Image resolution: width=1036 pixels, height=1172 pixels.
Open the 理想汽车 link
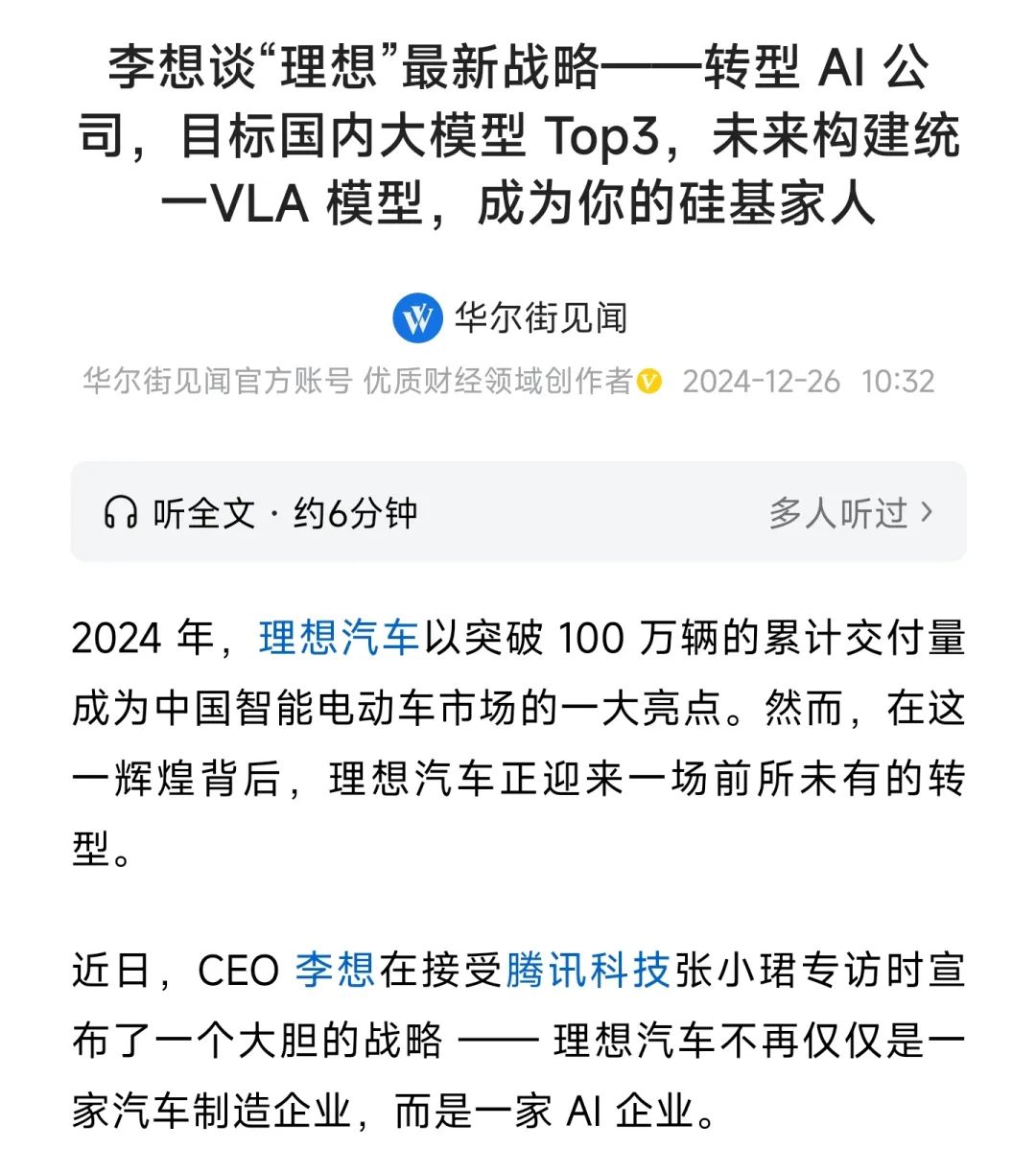tap(338, 638)
